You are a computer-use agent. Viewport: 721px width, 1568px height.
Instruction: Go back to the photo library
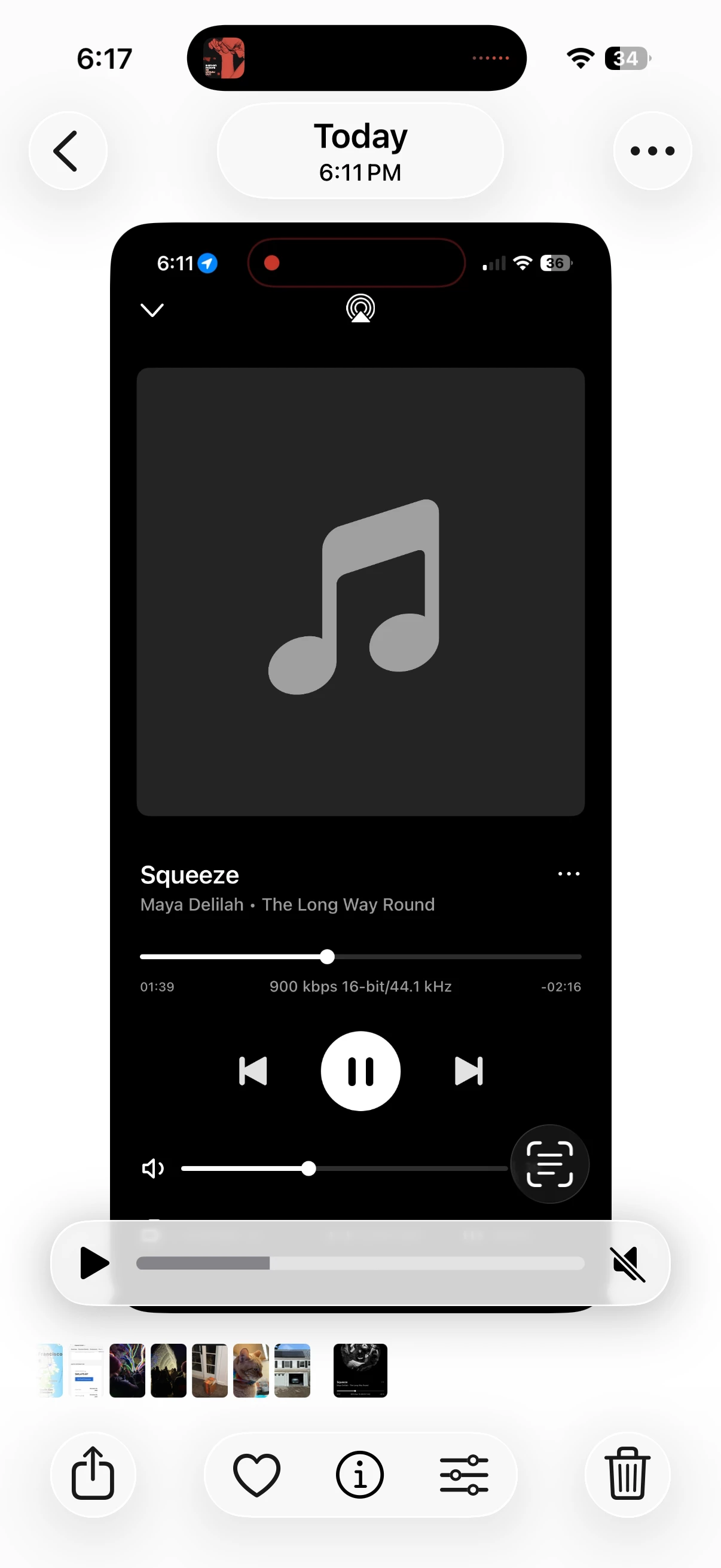point(68,151)
